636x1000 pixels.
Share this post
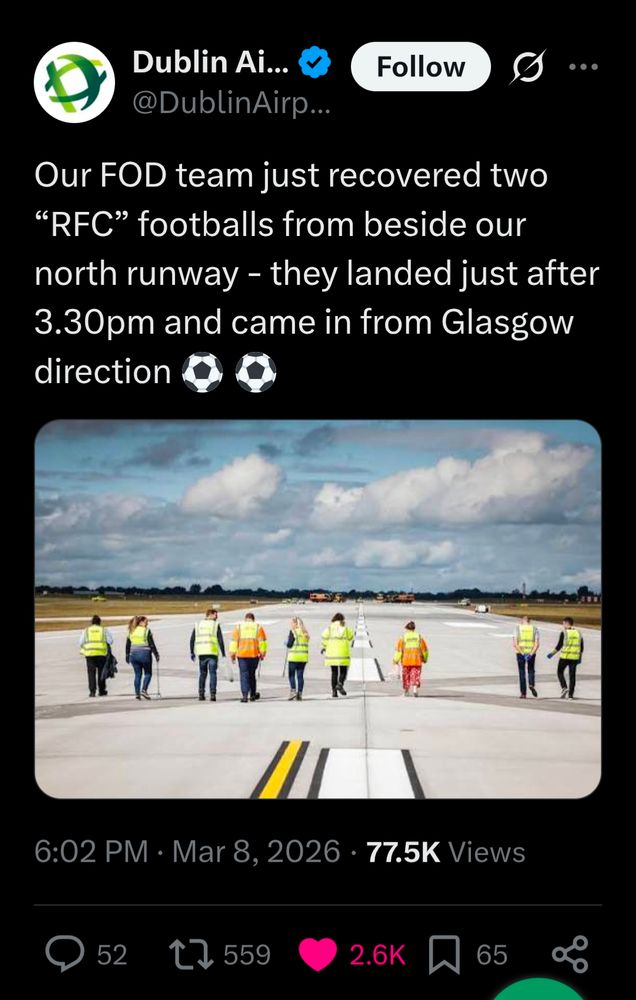569,954
